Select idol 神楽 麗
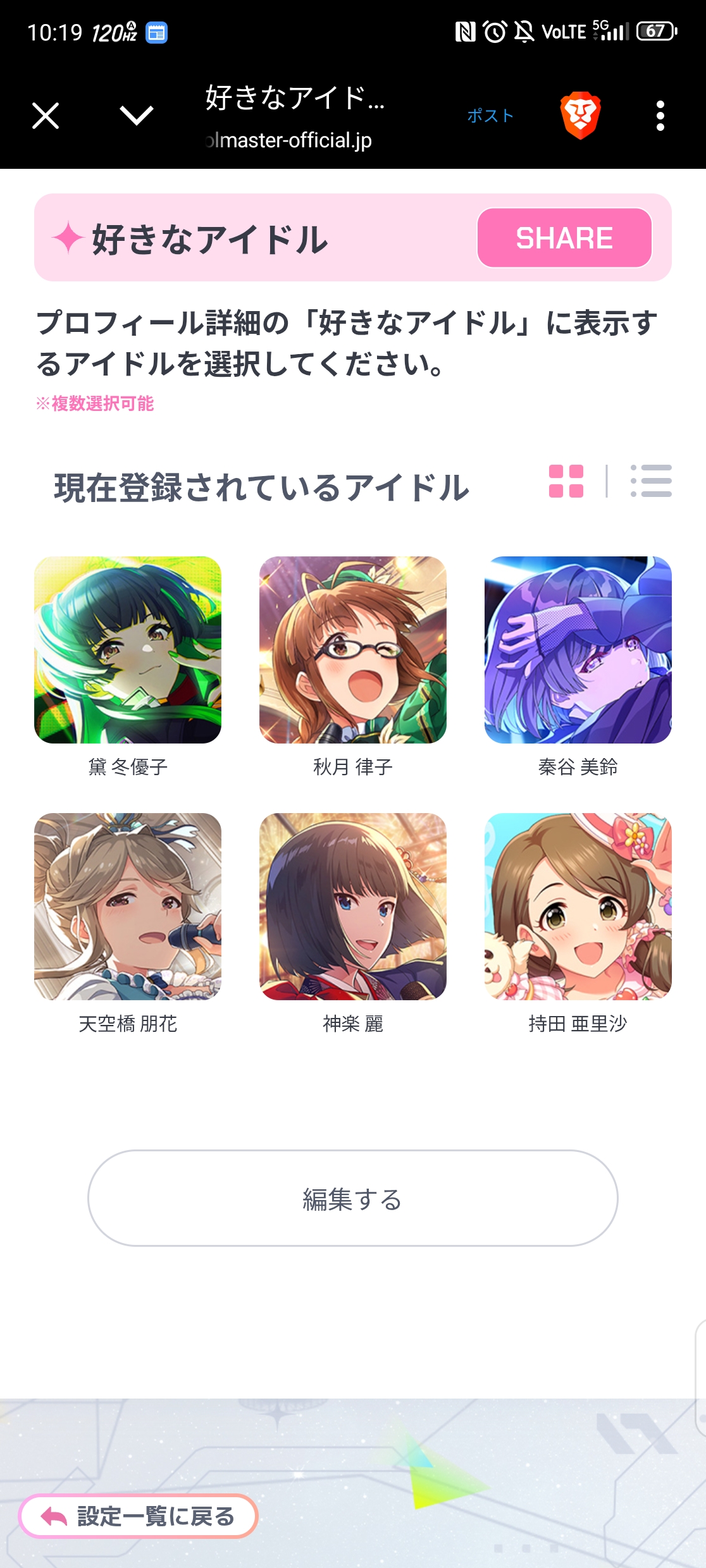This screenshot has height=1568, width=706. pyautogui.click(x=353, y=907)
